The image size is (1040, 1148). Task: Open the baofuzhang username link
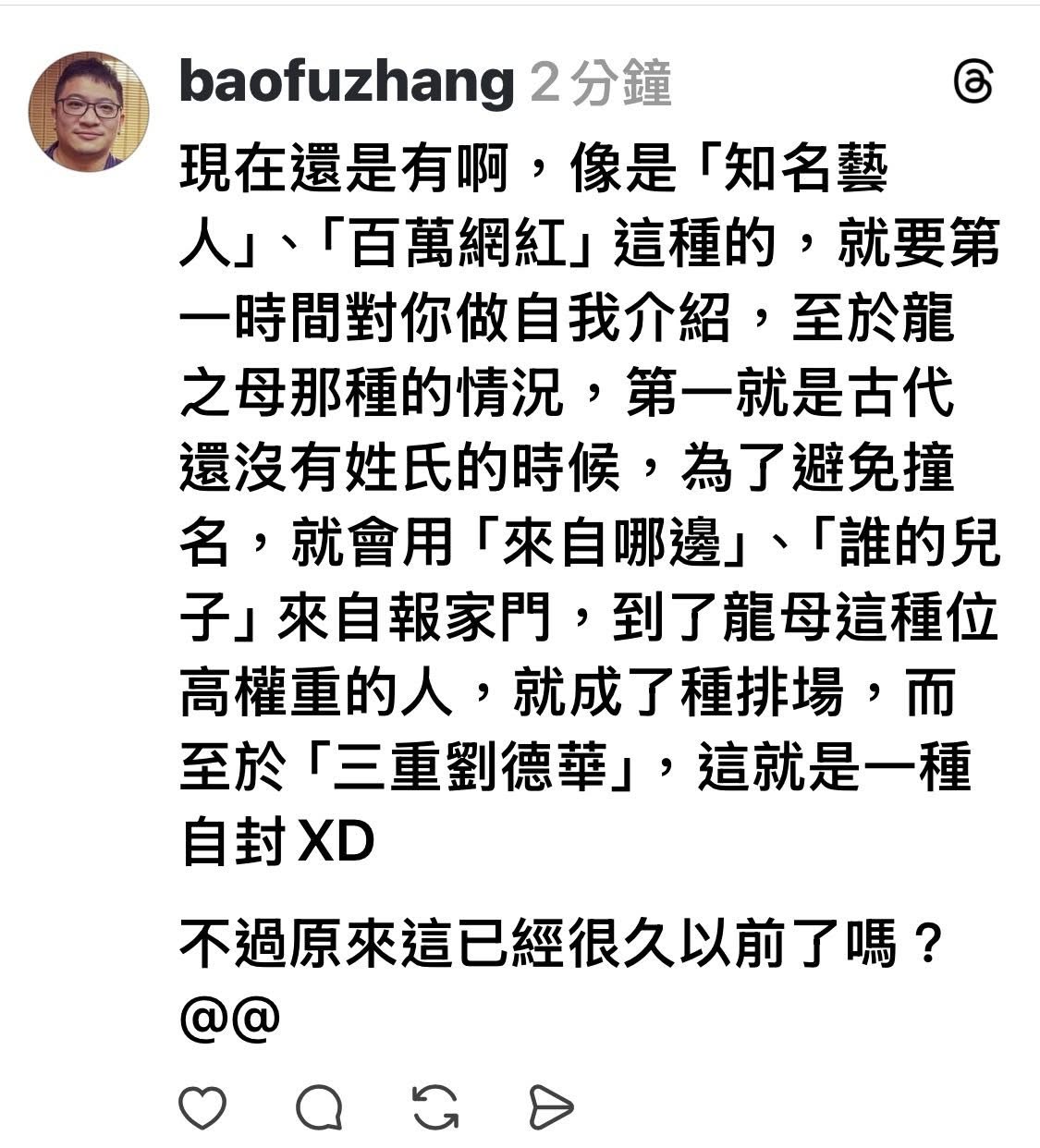[x=346, y=82]
